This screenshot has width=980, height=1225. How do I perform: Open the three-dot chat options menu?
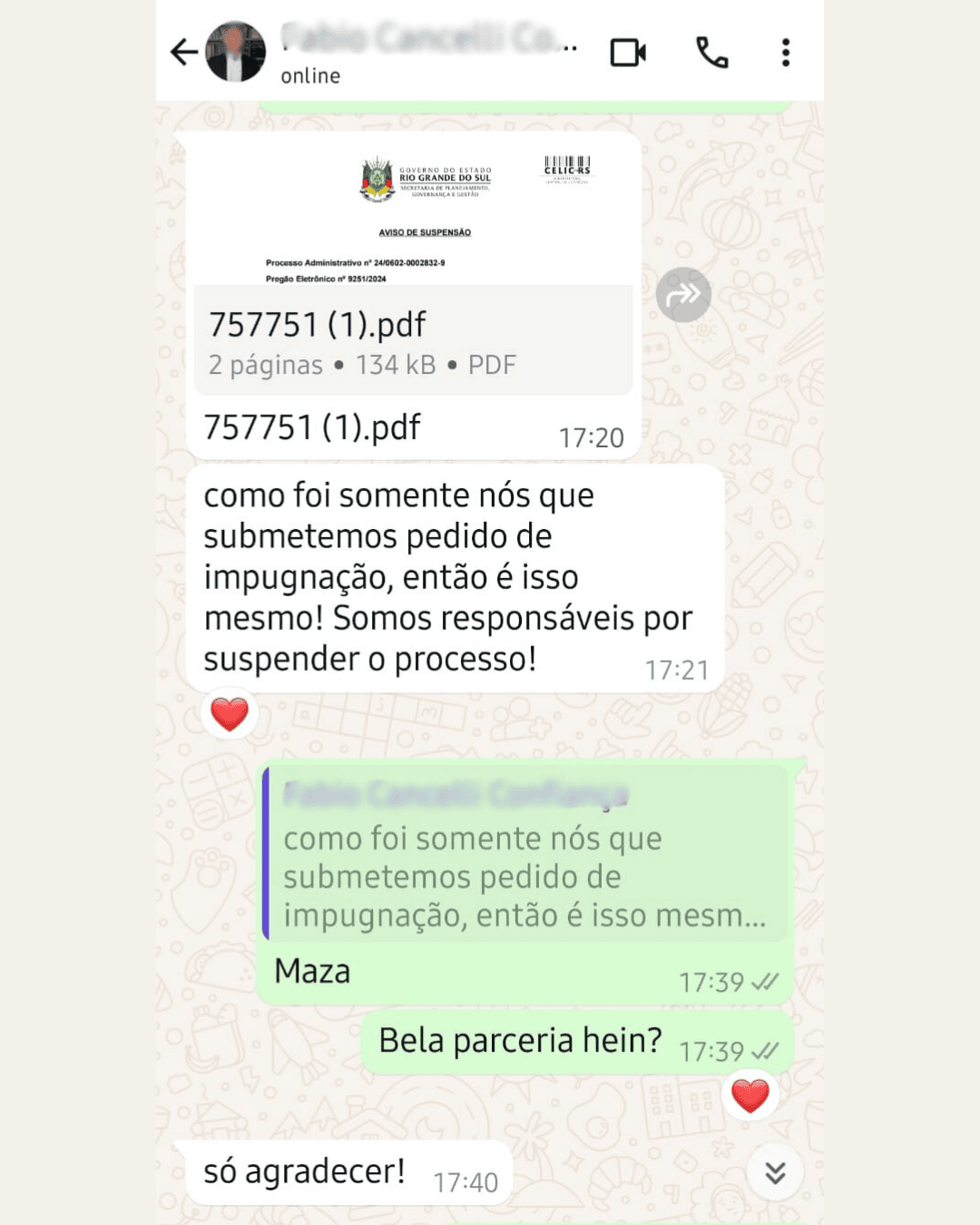[786, 52]
